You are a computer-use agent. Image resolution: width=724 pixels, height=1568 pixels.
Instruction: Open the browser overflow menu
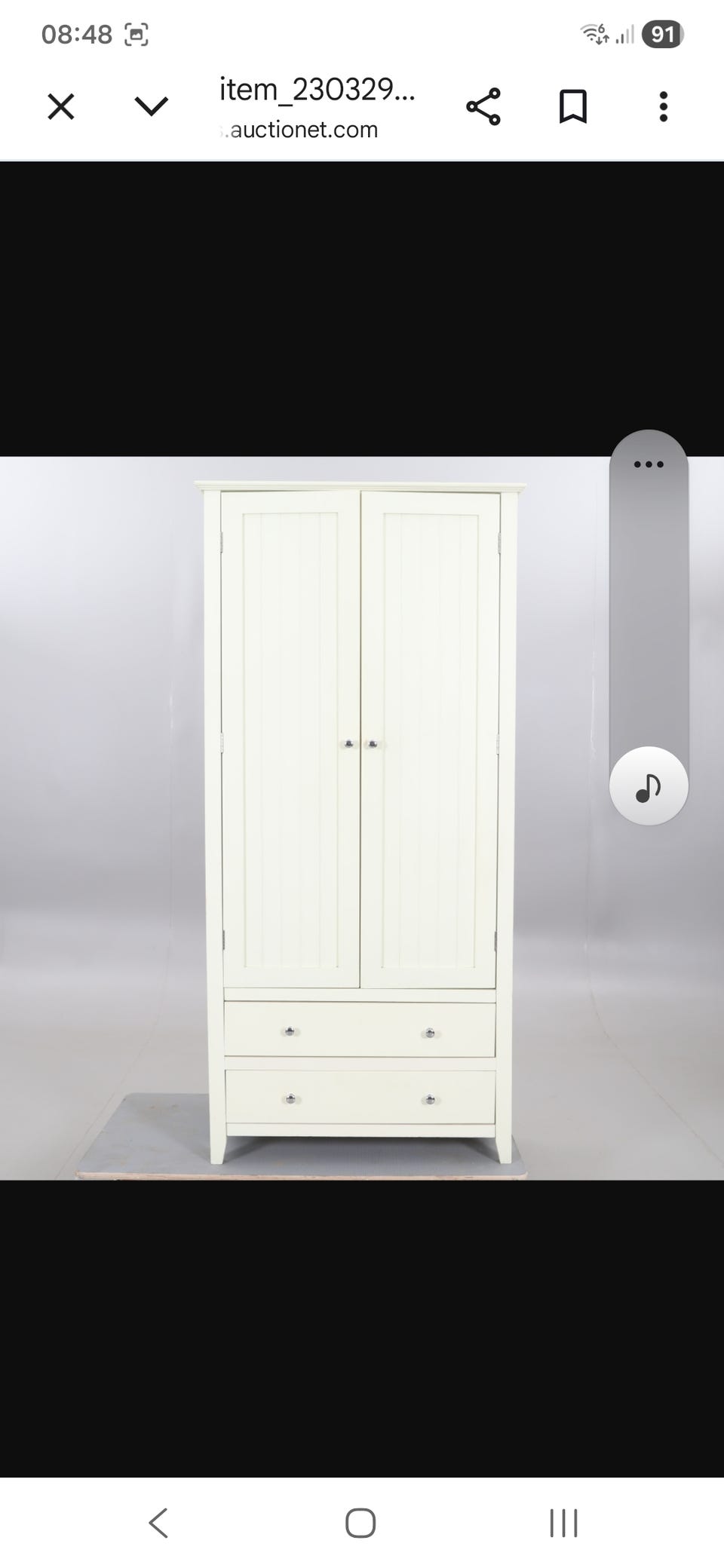point(664,107)
